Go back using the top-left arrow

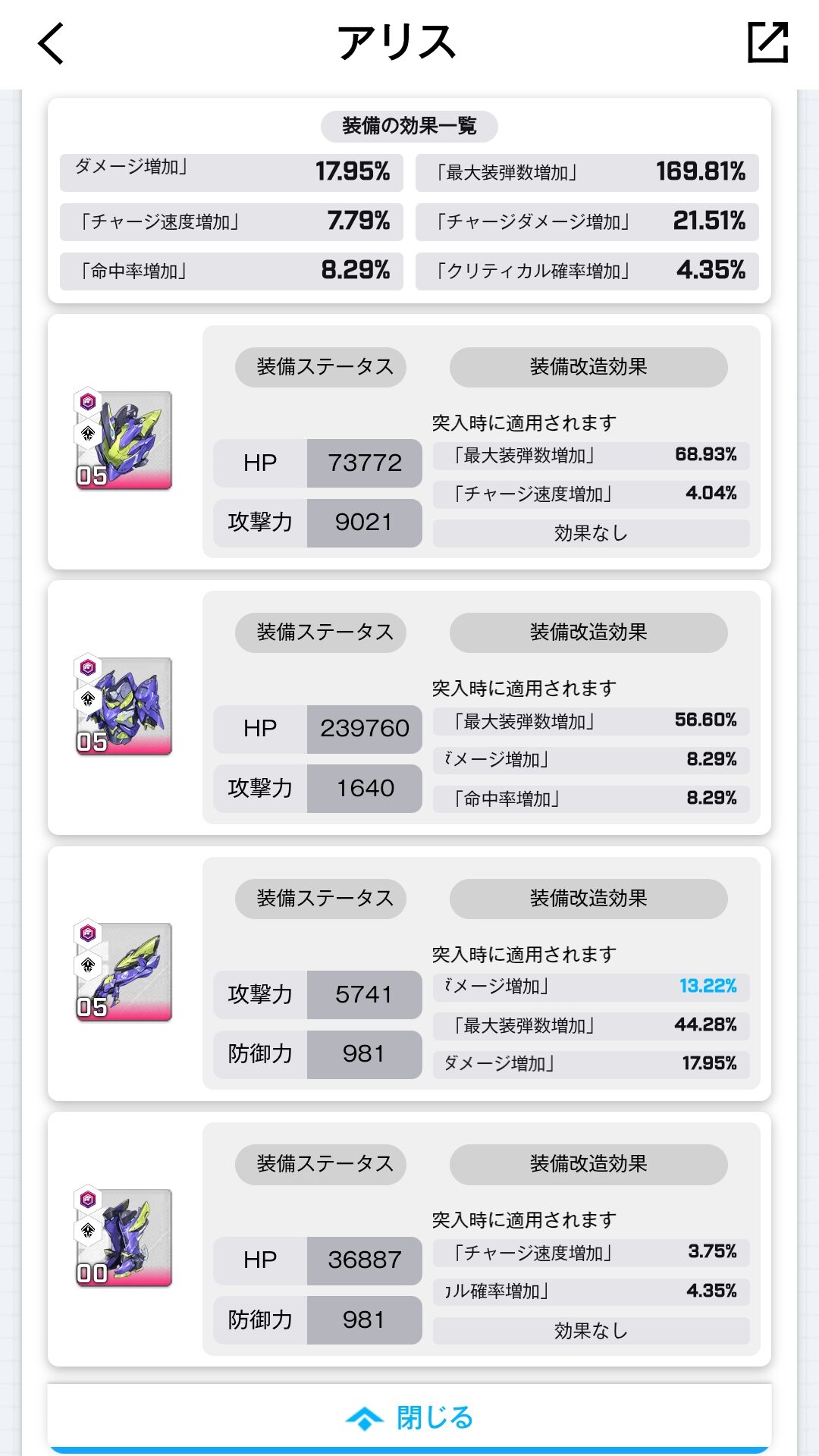(x=52, y=43)
